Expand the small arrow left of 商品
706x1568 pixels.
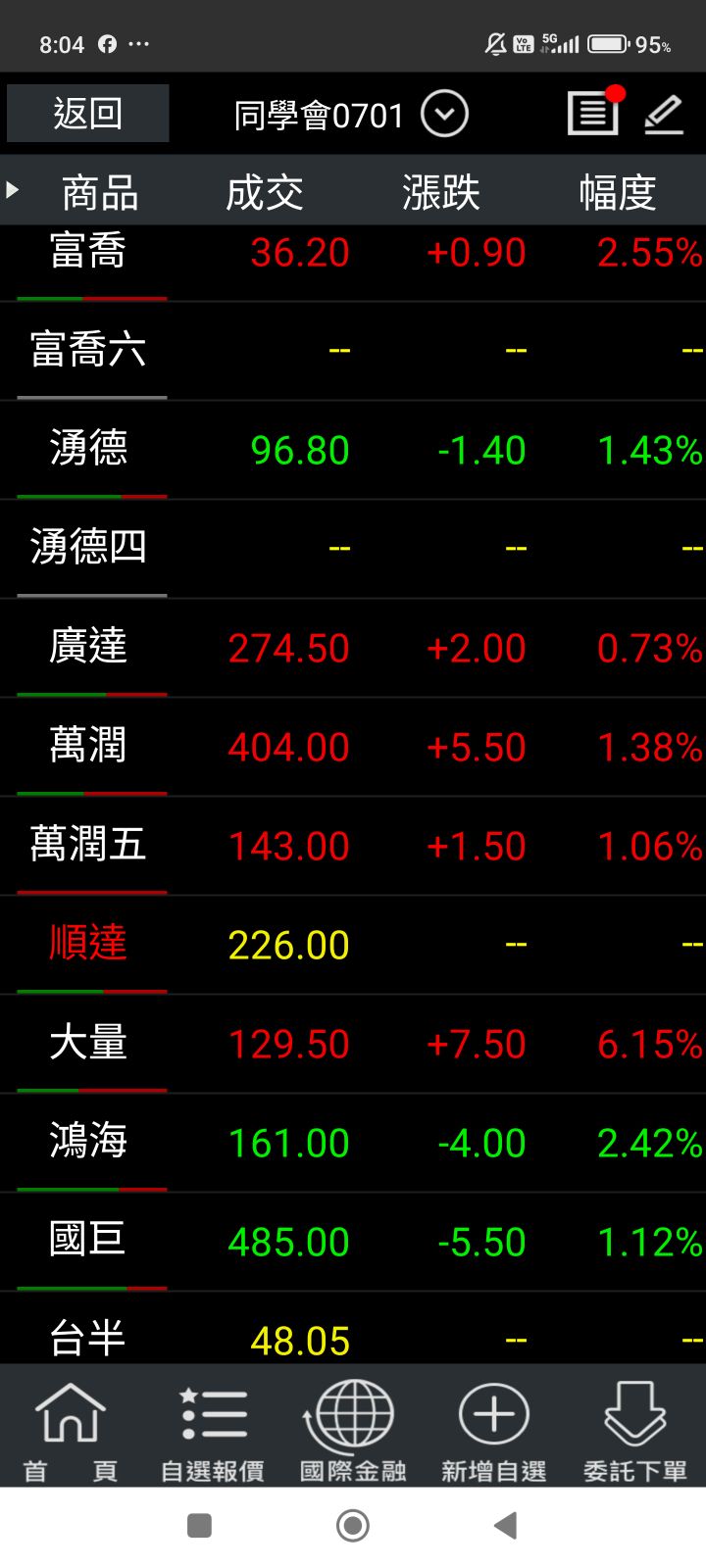pos(13,190)
